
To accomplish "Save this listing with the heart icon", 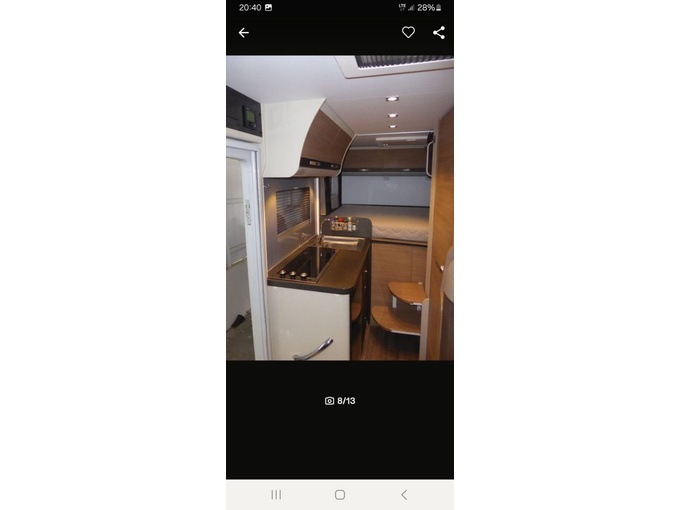I will pos(408,33).
